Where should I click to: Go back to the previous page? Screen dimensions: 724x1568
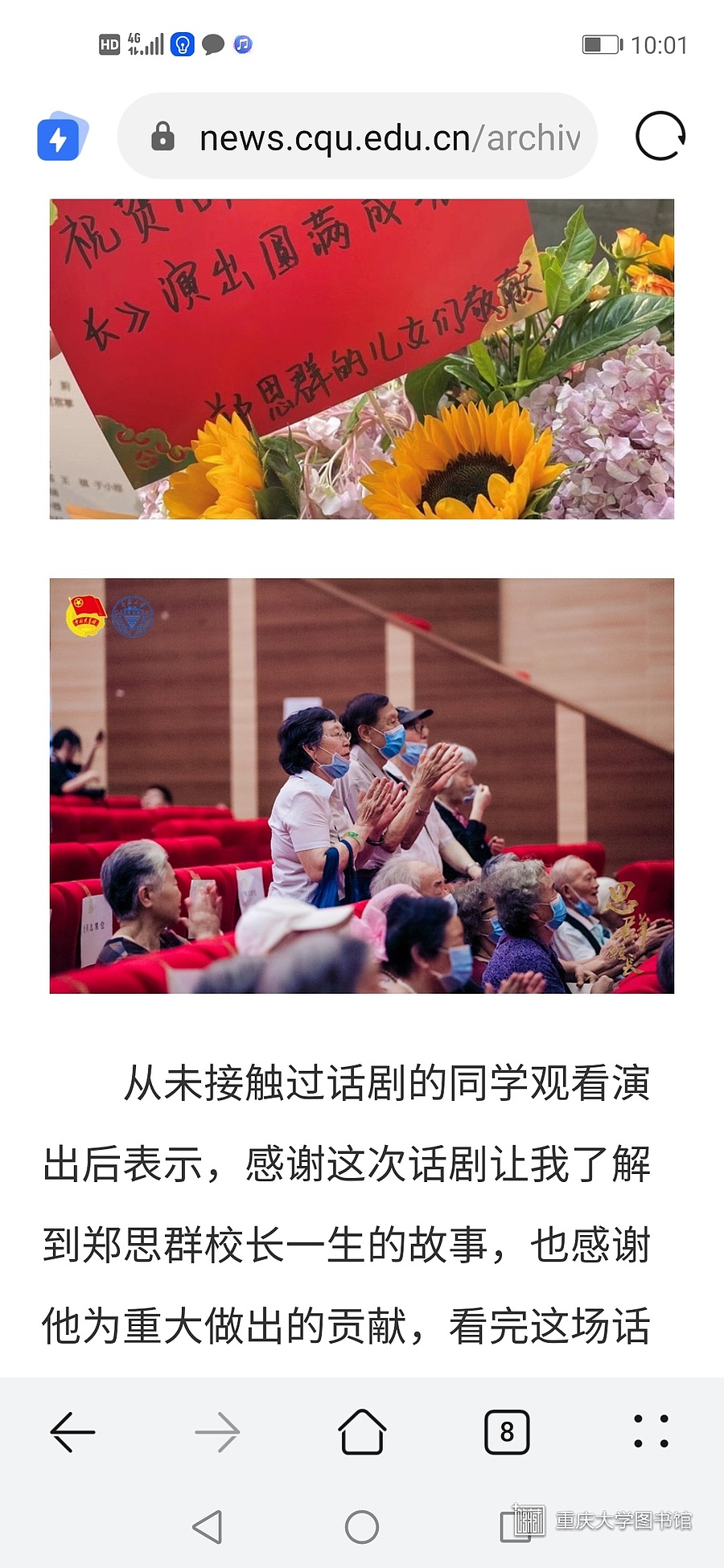click(x=72, y=1432)
